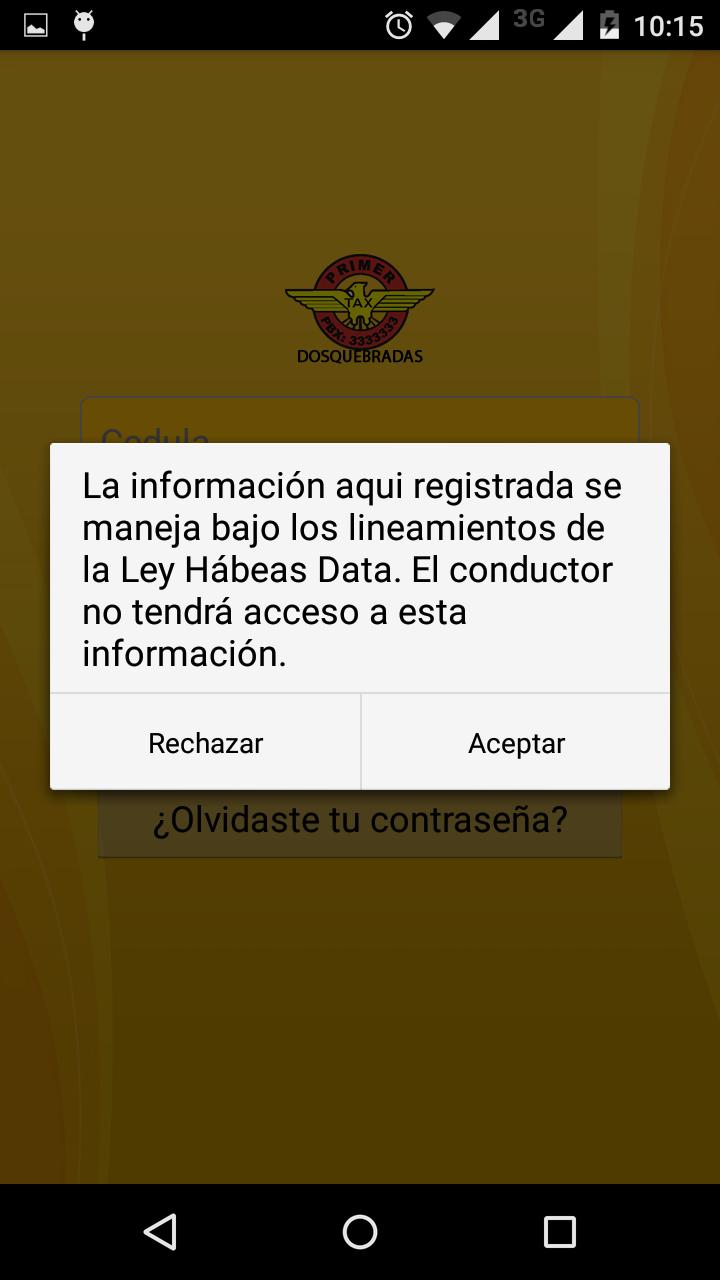Tap the Primer Tax Dosquebradas logo

coord(362,300)
